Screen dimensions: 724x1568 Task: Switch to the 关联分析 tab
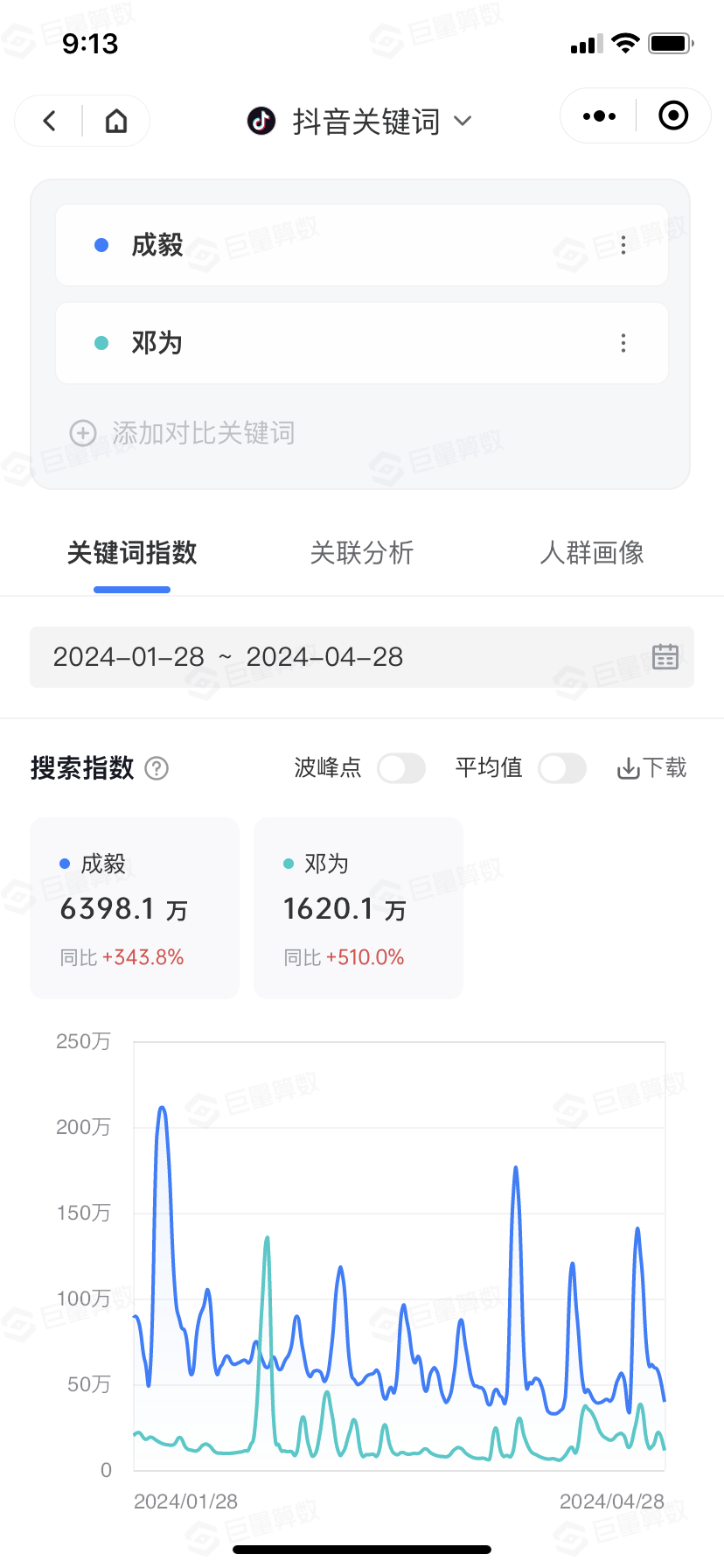point(362,553)
